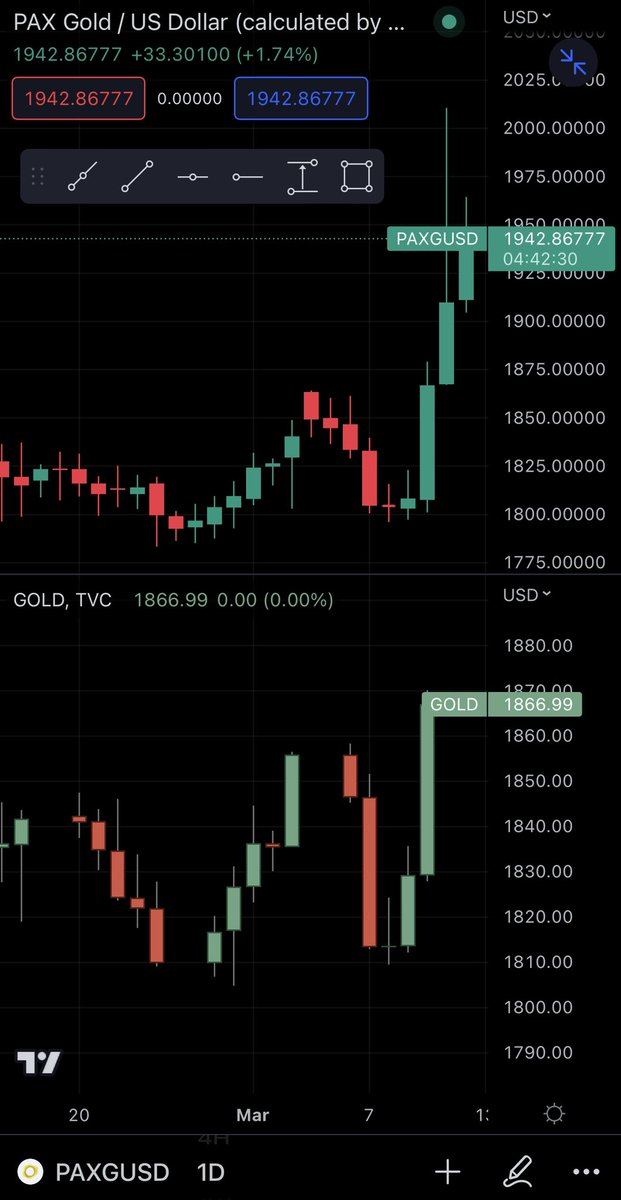Pick the price range measuring tool
Viewport: 621px width, 1200px height.
pyautogui.click(x=302, y=177)
